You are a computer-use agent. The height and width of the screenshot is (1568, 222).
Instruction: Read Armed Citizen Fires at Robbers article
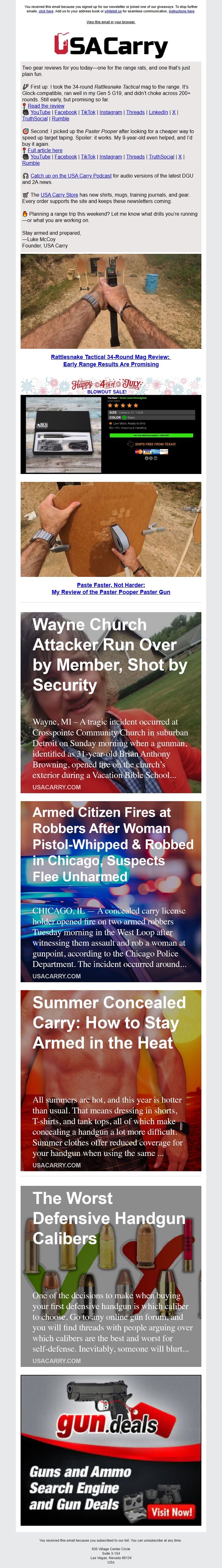[111, 891]
